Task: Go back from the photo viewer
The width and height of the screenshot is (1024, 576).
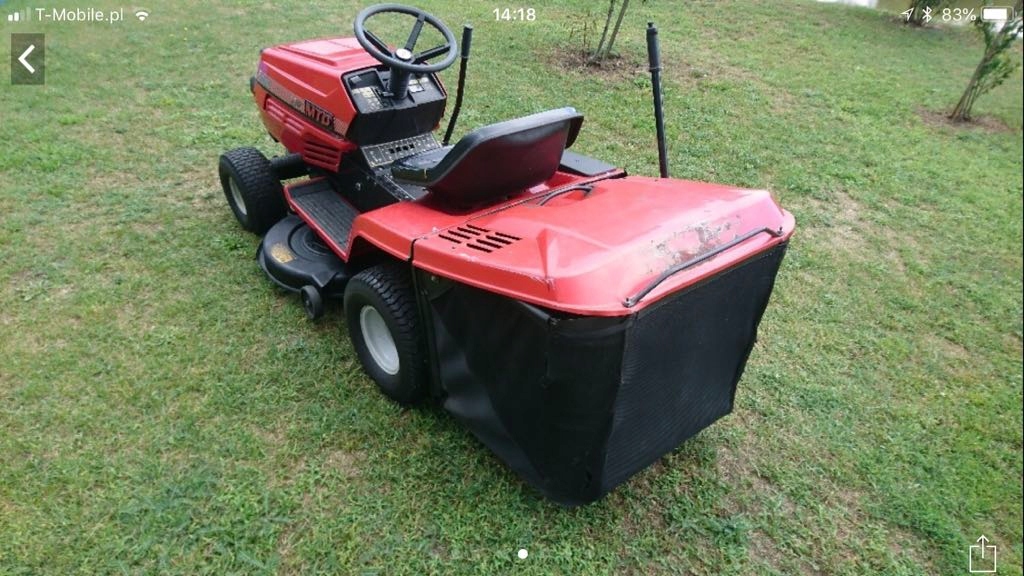Action: tap(27, 59)
